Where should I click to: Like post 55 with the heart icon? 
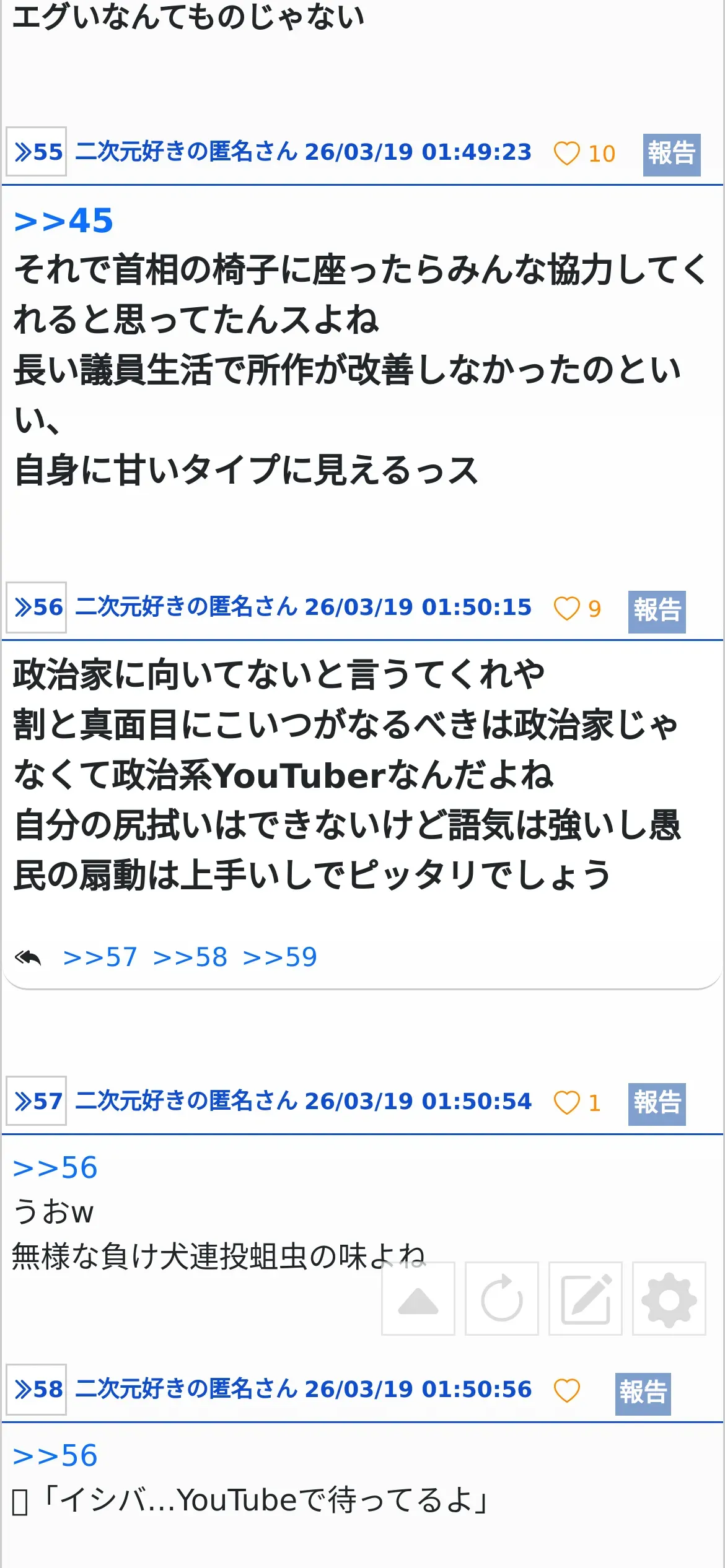pyautogui.click(x=566, y=153)
